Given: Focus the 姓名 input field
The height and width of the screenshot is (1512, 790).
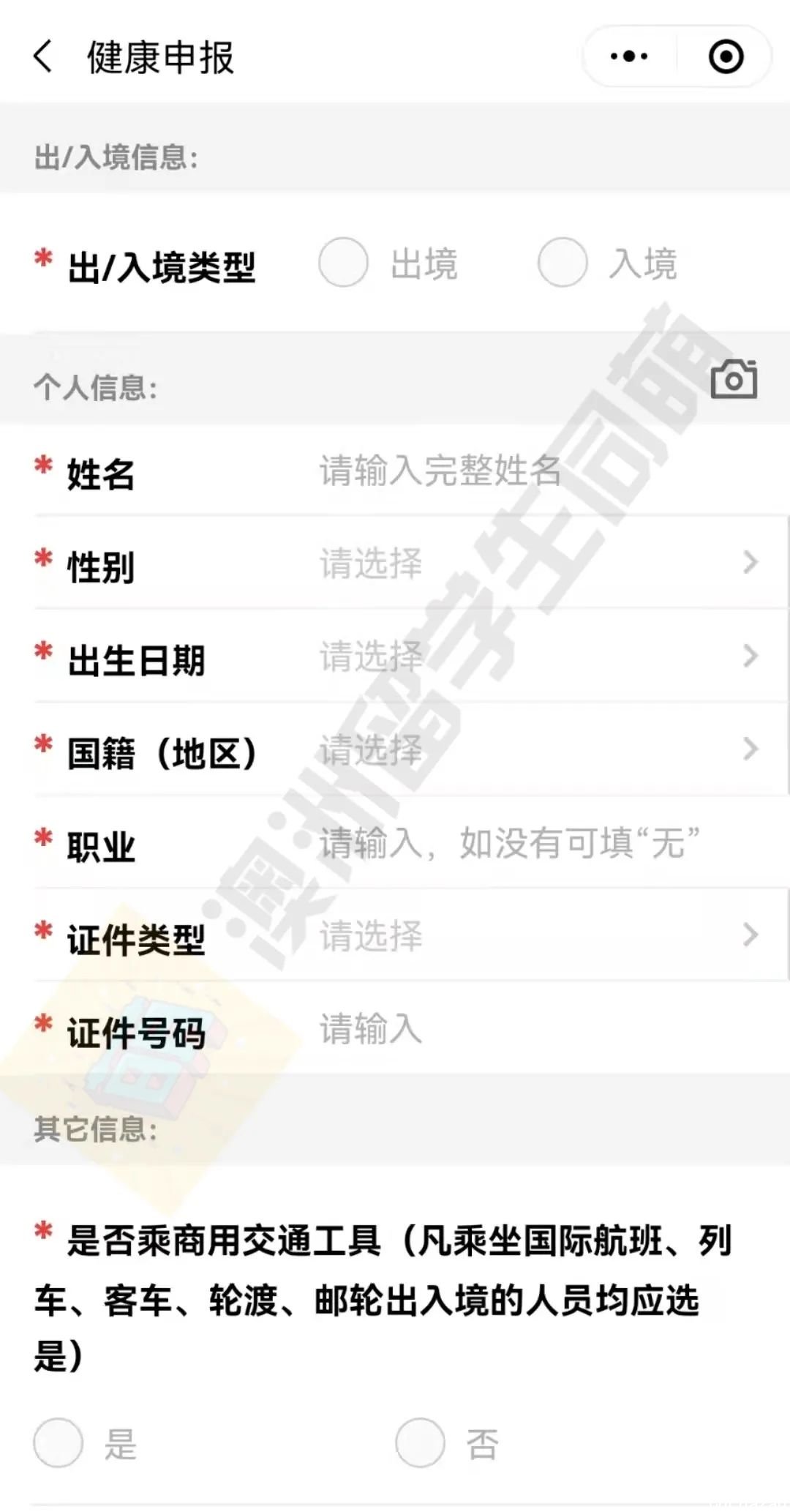Looking at the screenshot, I should [512, 471].
